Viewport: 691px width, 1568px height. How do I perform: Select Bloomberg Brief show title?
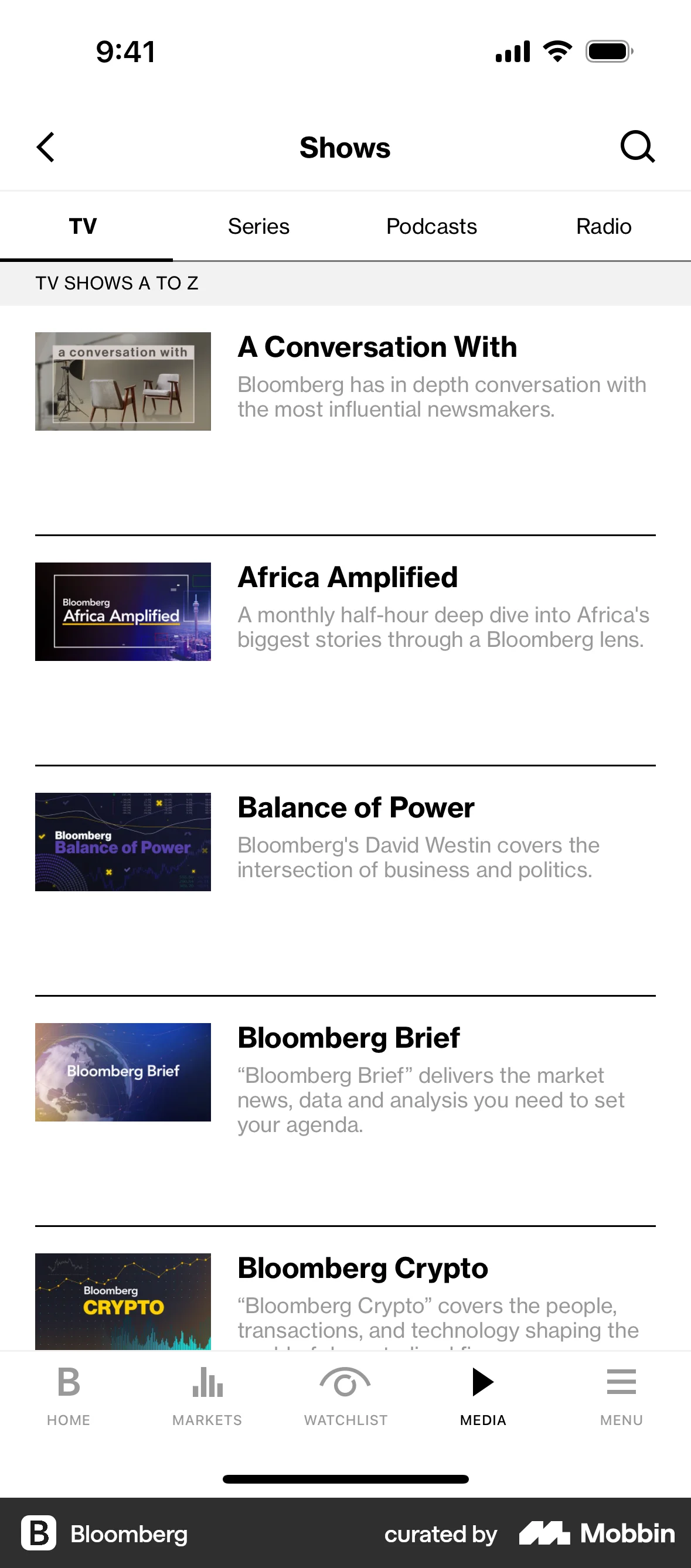(x=348, y=1037)
